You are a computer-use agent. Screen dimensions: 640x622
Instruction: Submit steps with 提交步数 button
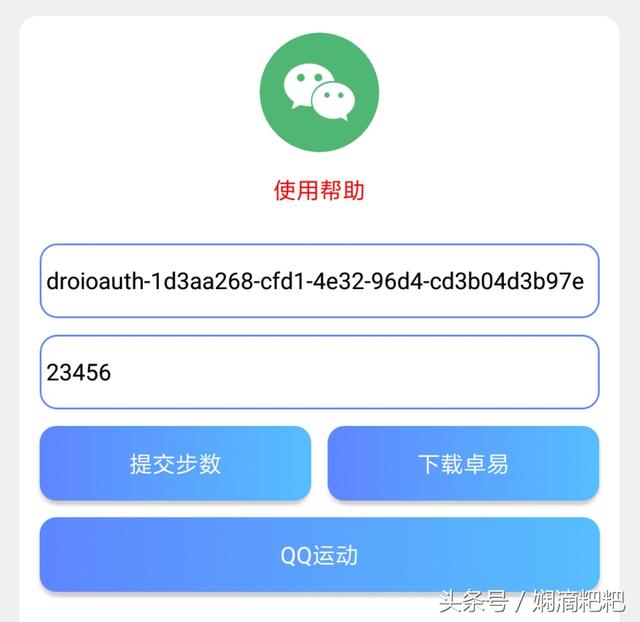175,464
